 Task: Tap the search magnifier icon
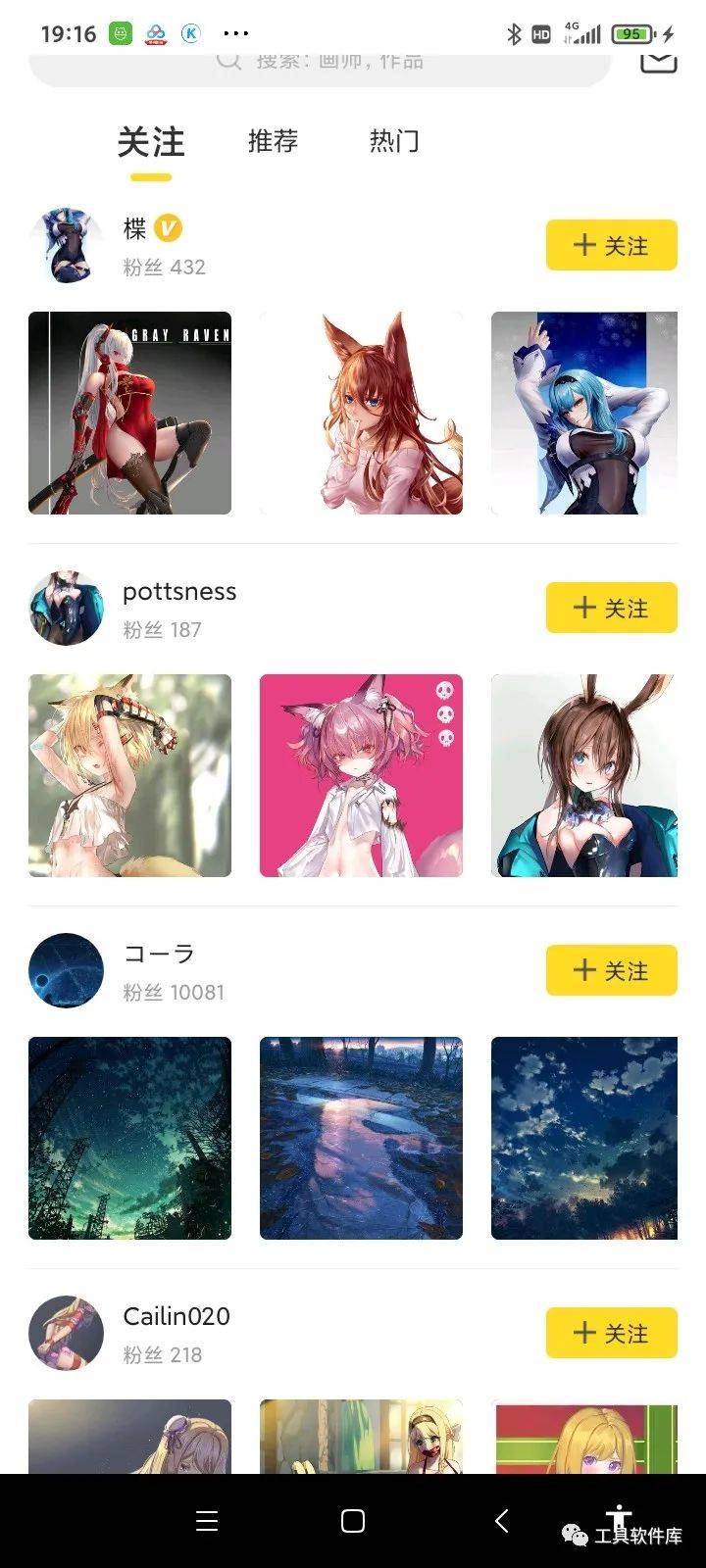228,61
